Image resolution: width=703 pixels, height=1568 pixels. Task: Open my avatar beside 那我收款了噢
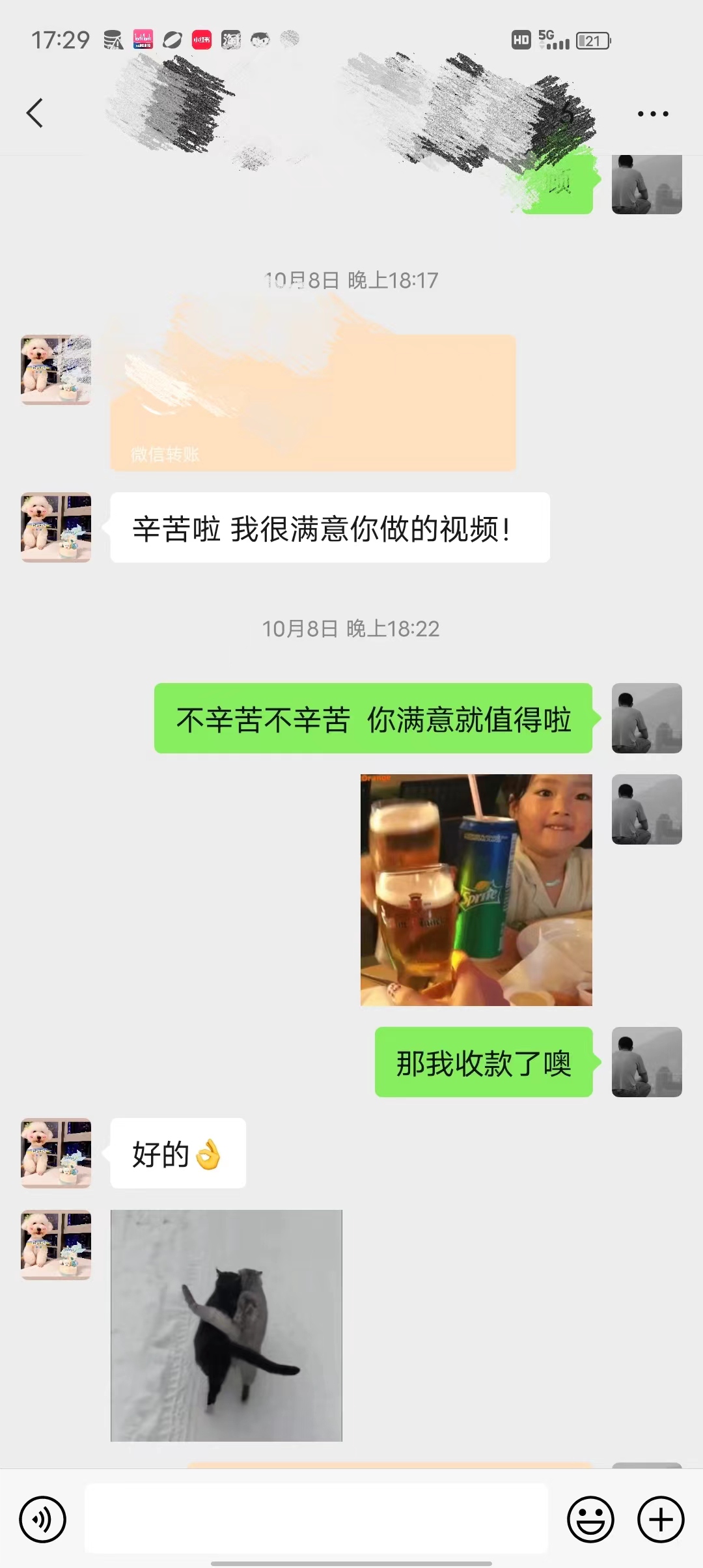tap(647, 1062)
